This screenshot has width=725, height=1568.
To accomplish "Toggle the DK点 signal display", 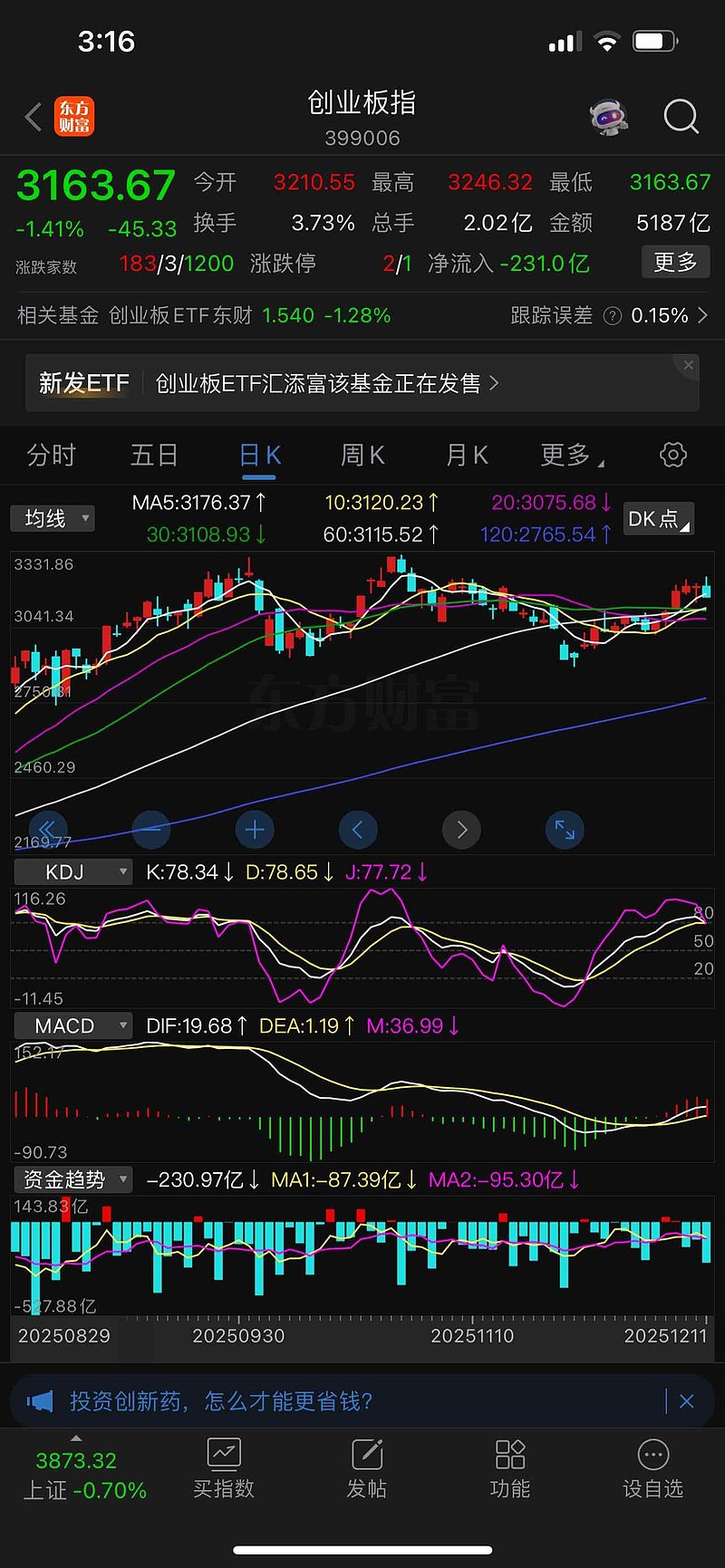I will click(659, 518).
